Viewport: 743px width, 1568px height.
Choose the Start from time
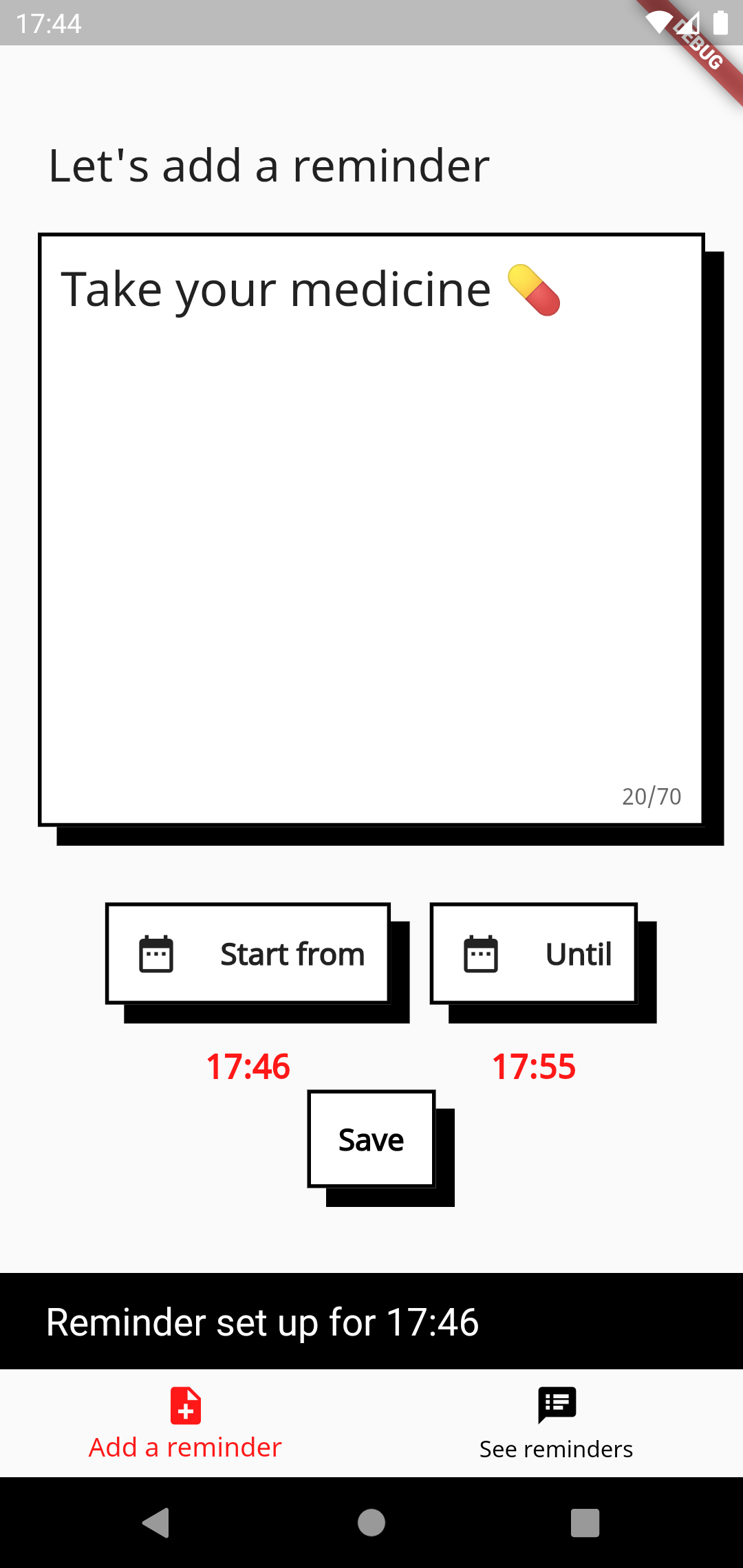point(248,953)
